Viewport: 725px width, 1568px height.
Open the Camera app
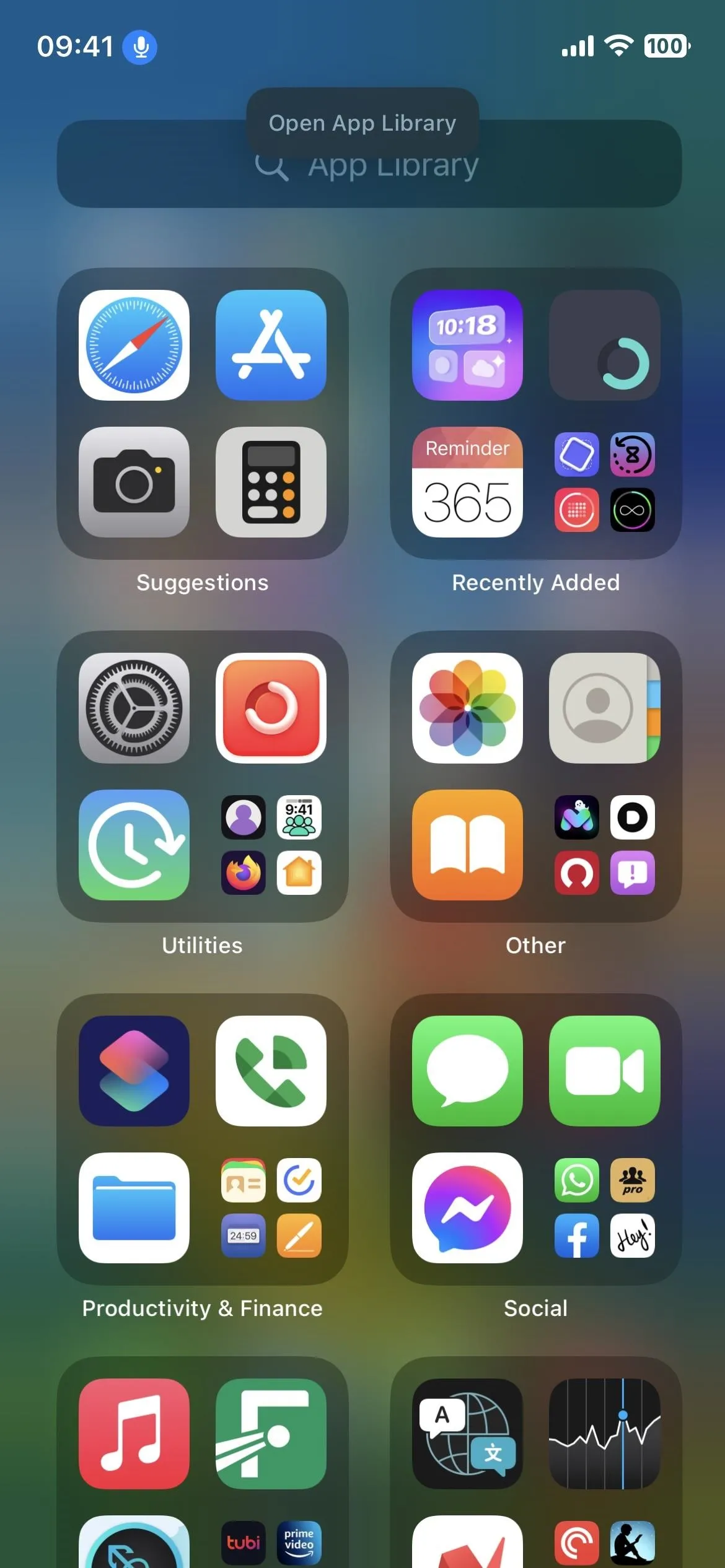tap(134, 482)
